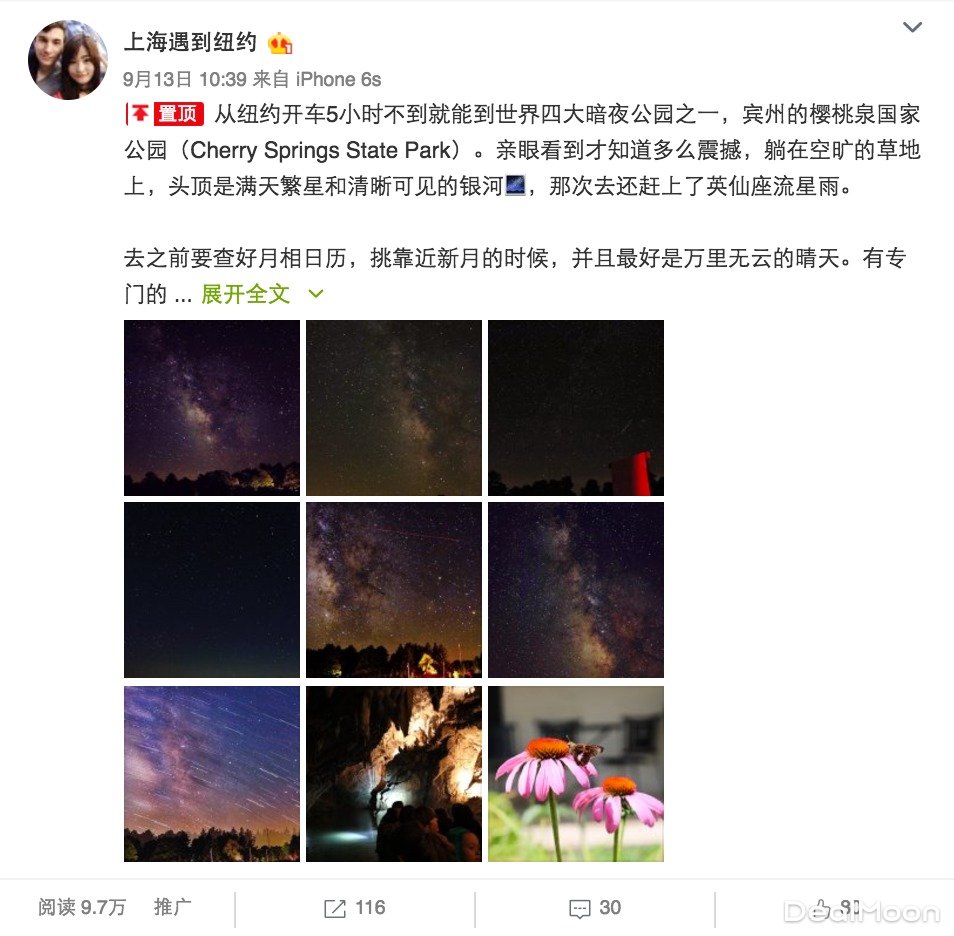
Task: Open the 上海遇到纽约 username link
Action: 190,43
